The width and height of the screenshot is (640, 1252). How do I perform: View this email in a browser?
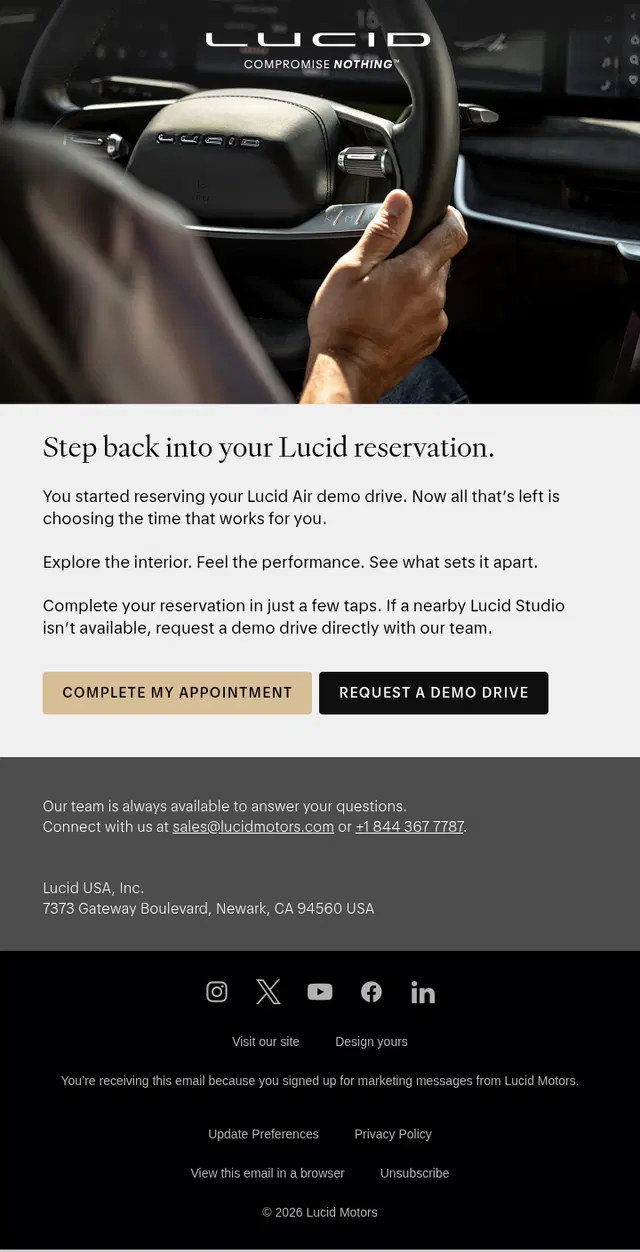pyautogui.click(x=267, y=1173)
